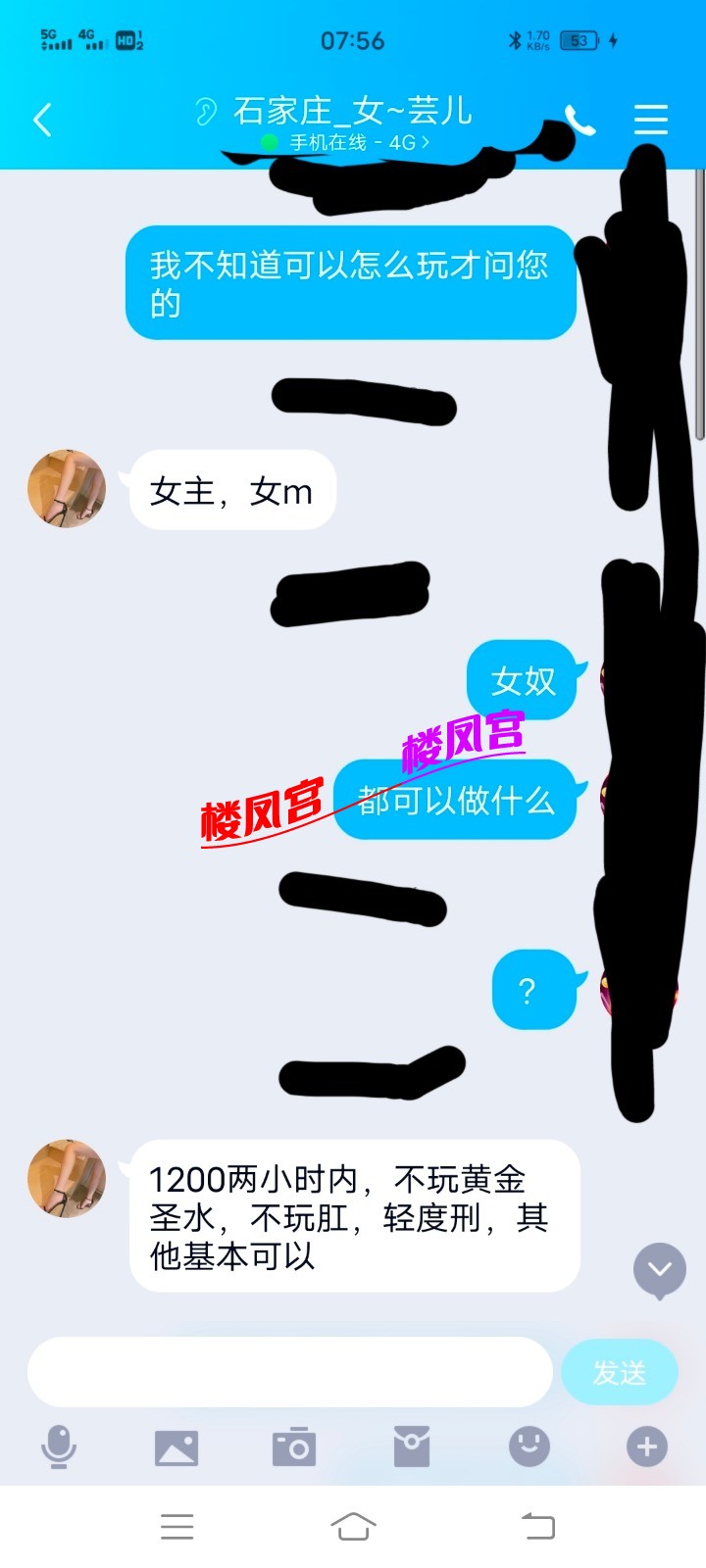Open the system home button
Viewport: 706px width, 1568px height.
(353, 1526)
